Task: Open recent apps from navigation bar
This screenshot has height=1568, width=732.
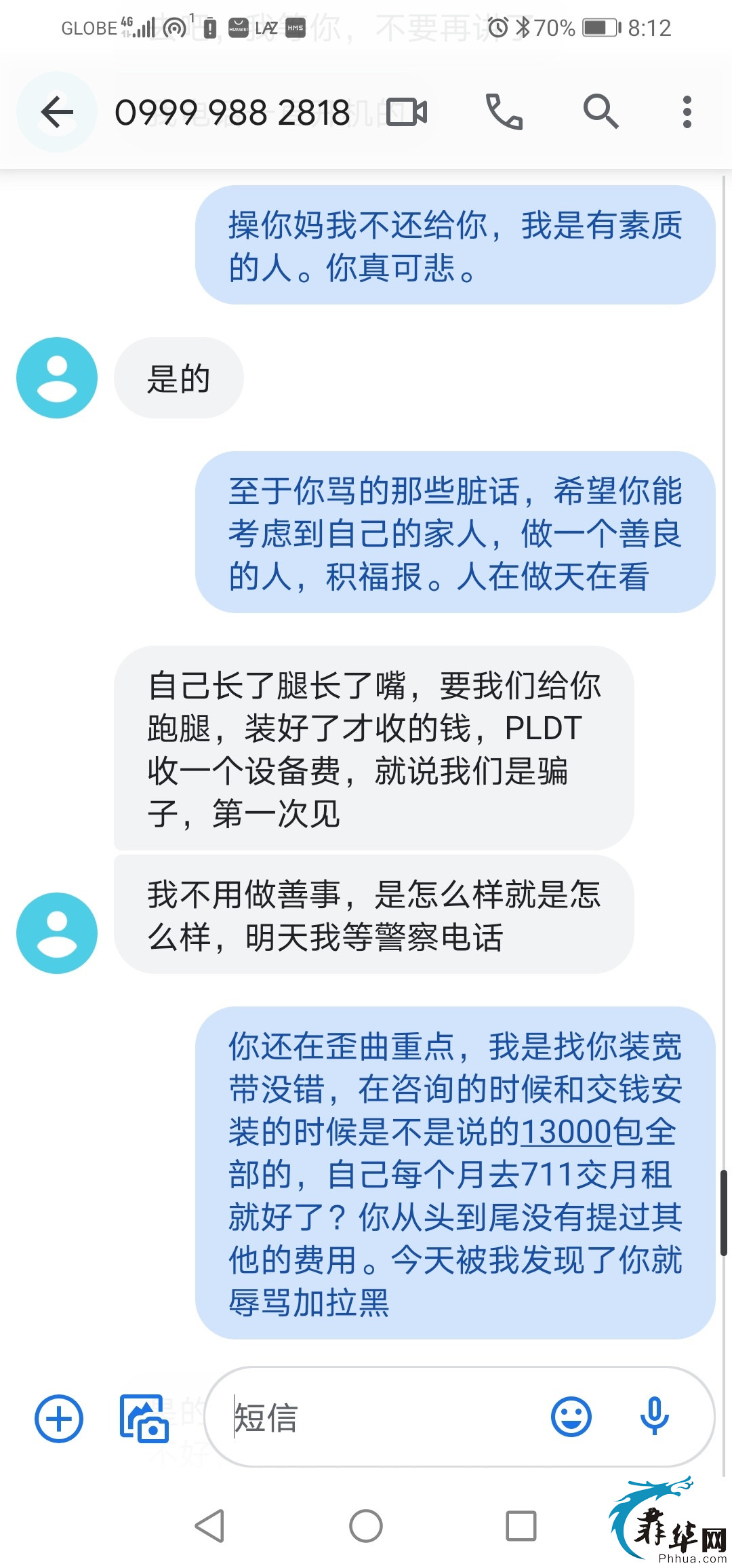Action: [521, 1526]
